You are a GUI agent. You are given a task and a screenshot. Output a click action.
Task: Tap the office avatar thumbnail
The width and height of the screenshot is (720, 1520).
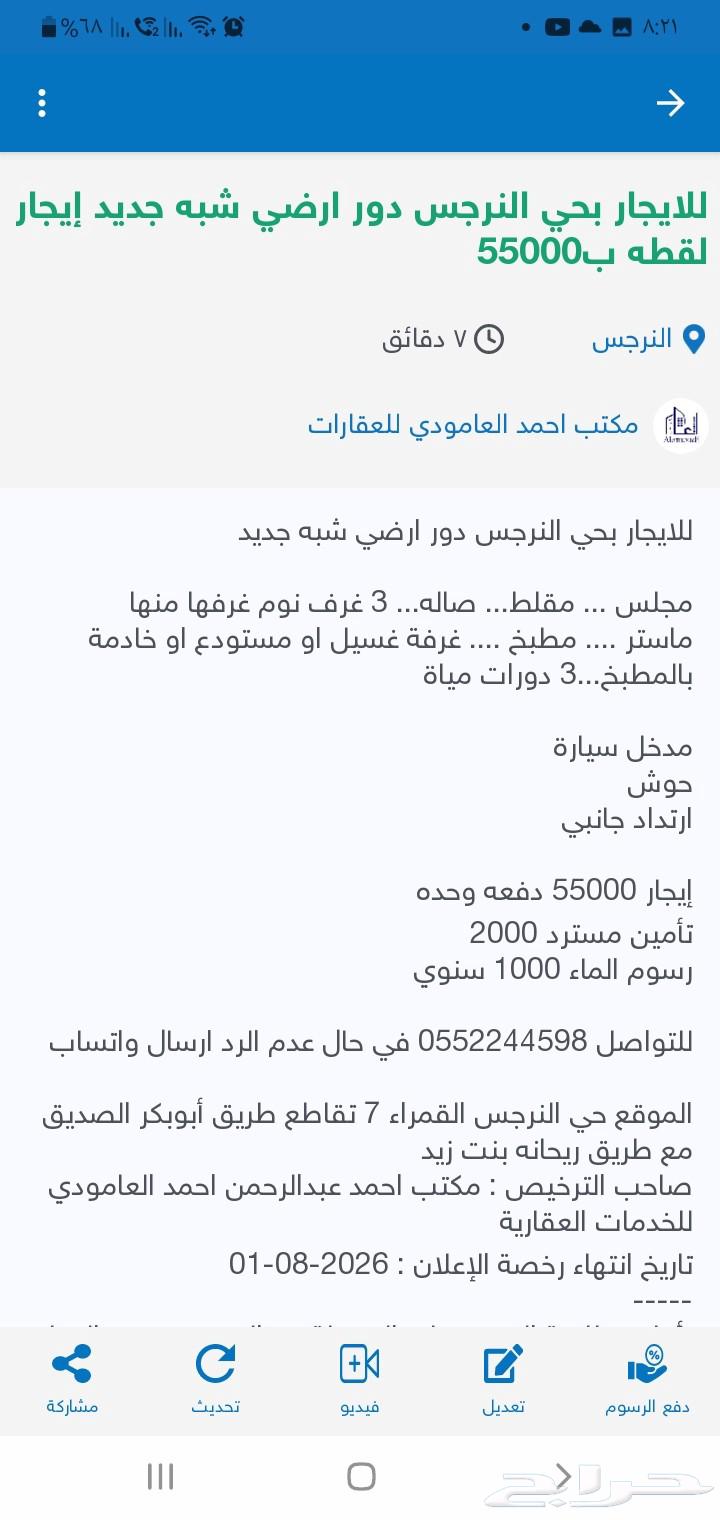point(684,425)
